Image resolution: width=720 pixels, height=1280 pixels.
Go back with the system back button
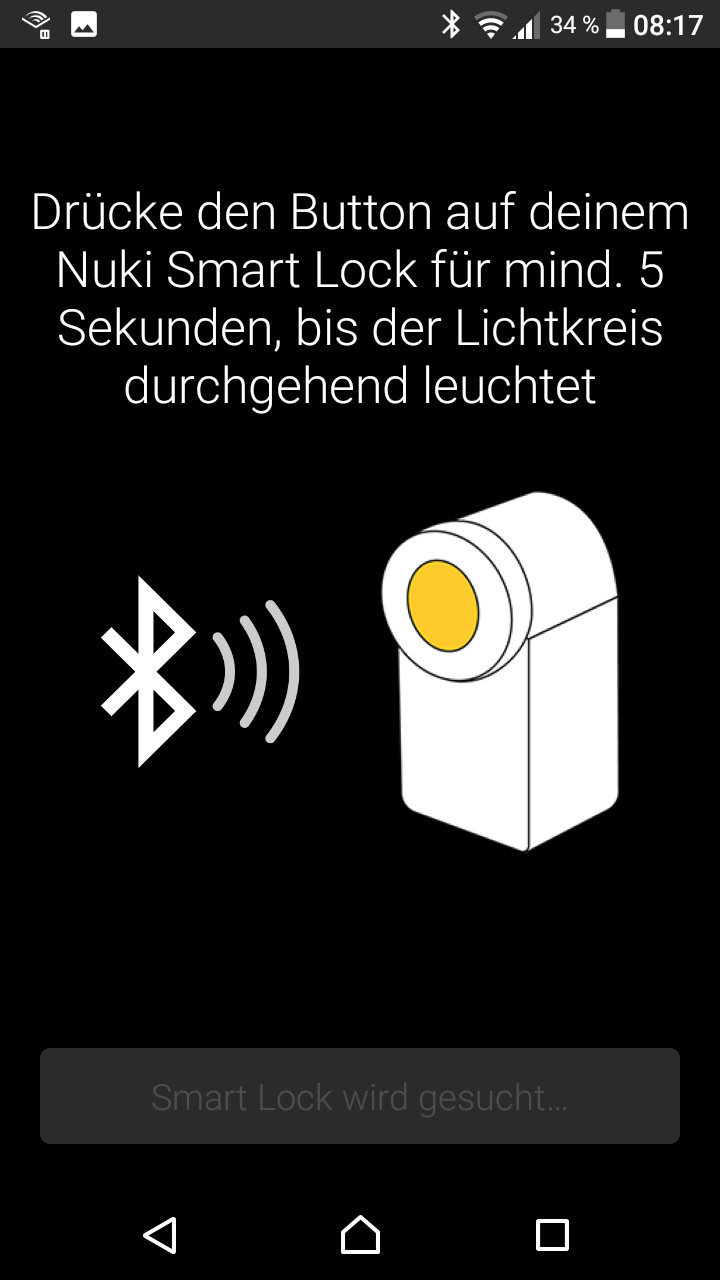[160, 1235]
